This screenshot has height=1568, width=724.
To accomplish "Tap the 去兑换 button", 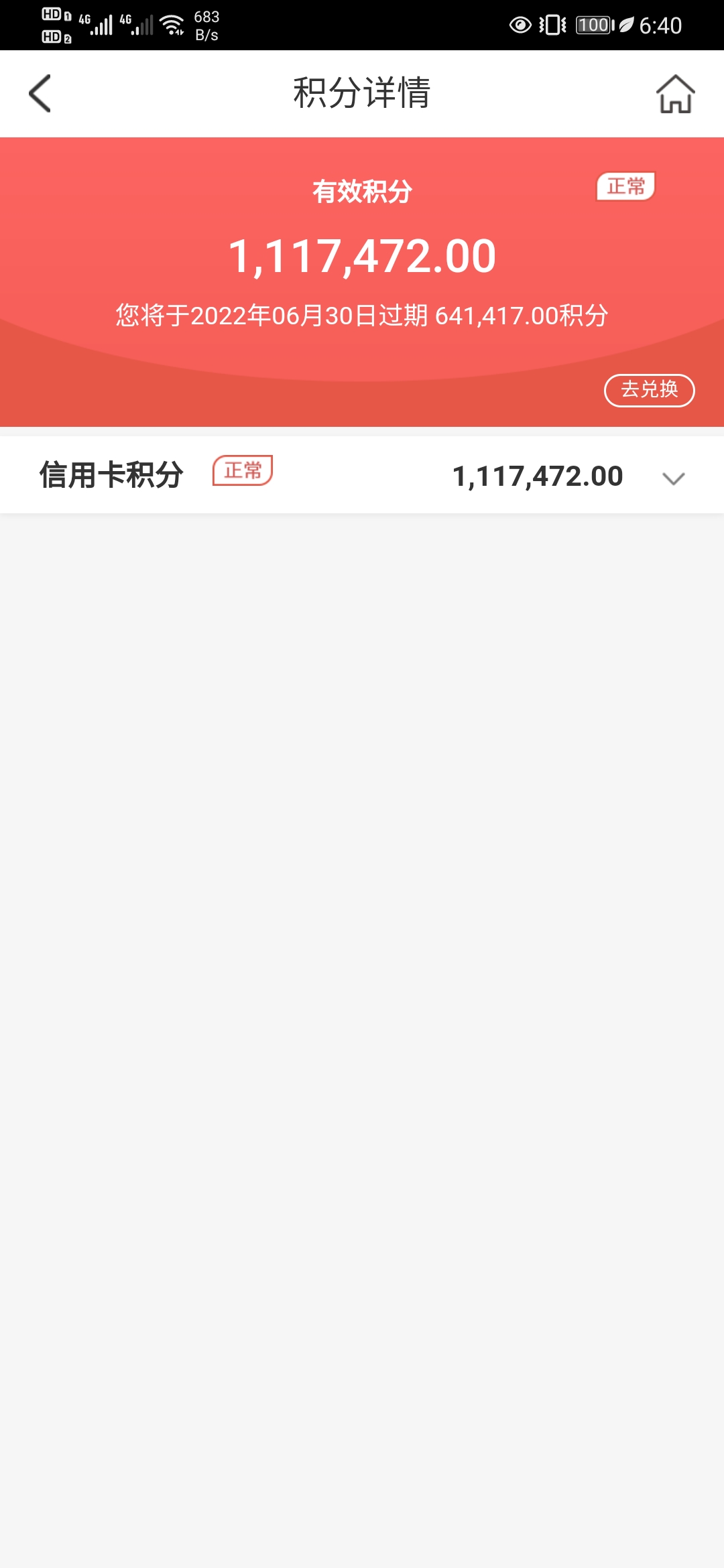I will tap(649, 390).
